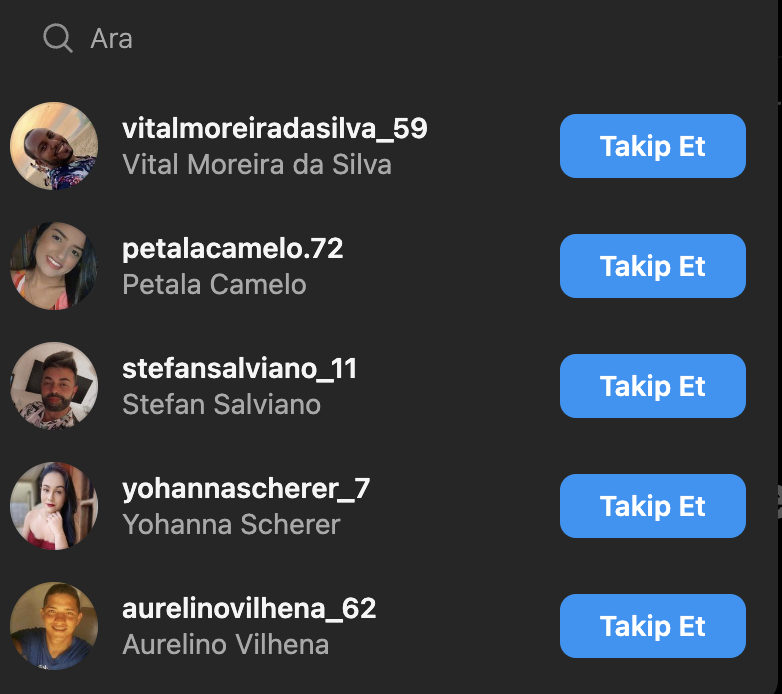
Task: Follow yohannascherer_7 with Takip Et
Action: [x=652, y=506]
